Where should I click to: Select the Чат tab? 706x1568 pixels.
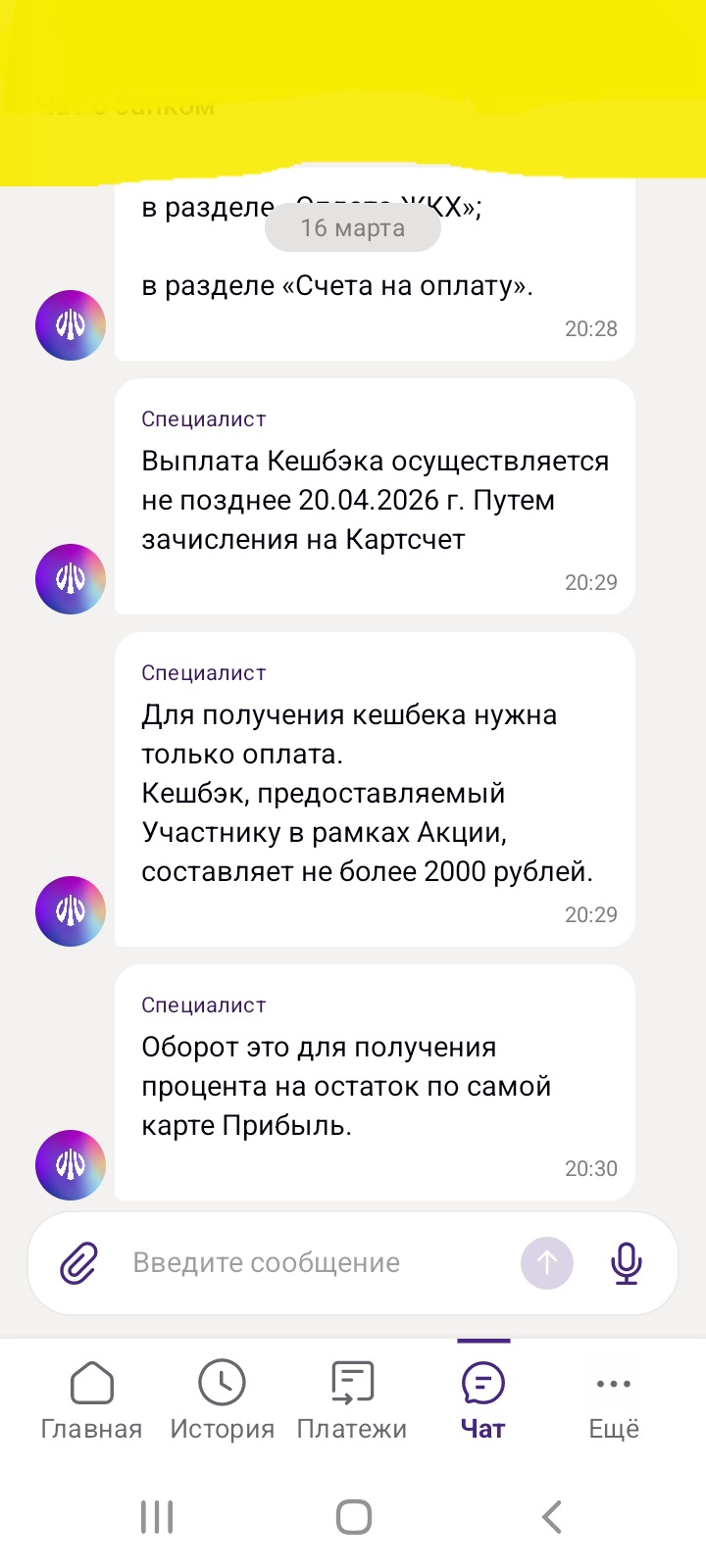(482, 1399)
